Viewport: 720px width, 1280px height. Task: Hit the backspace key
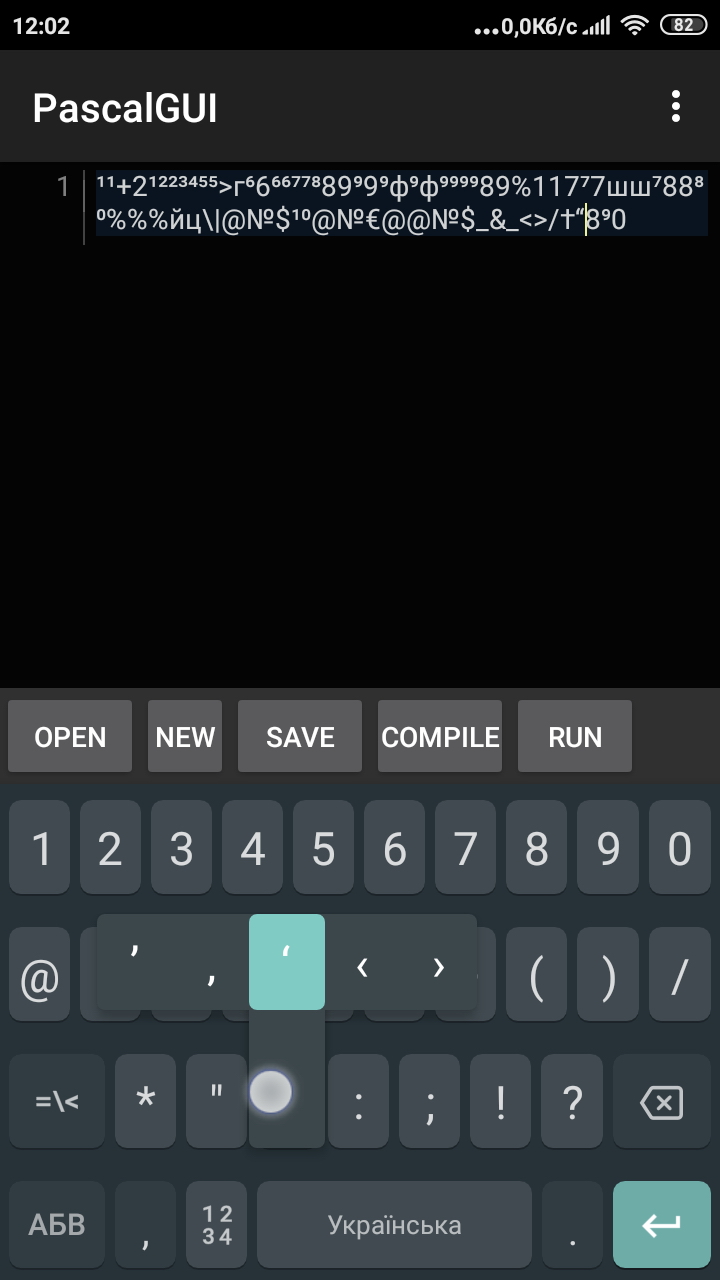(661, 1102)
